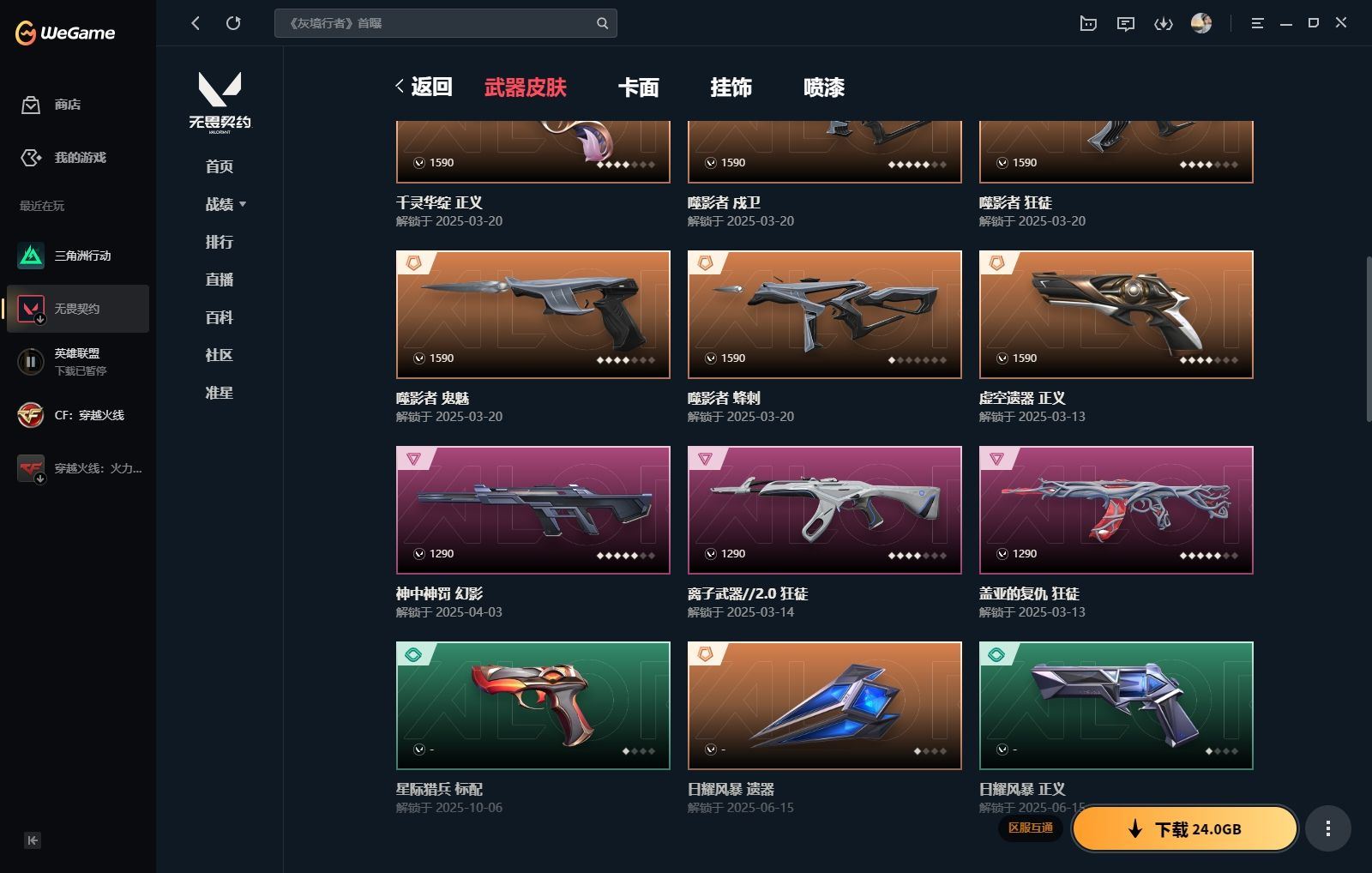Expand the 战绩 dropdown menu
The height and width of the screenshot is (873, 1372).
(x=226, y=204)
